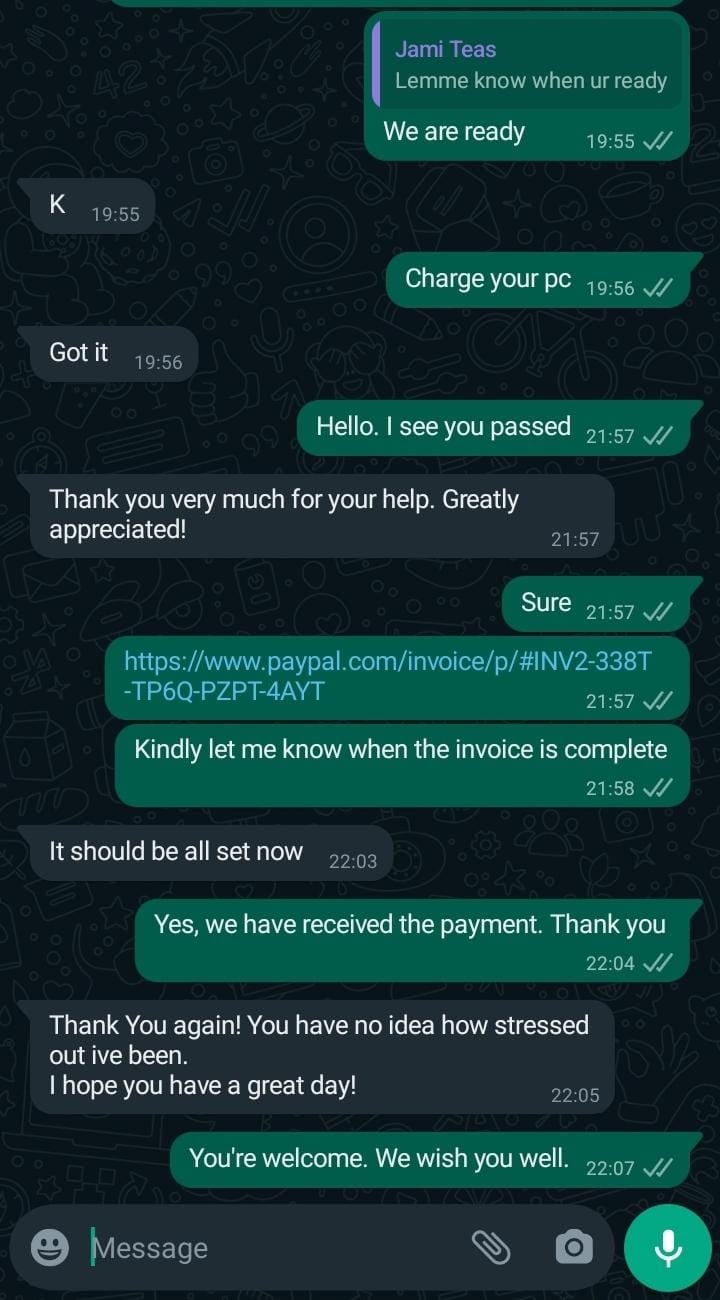Attach a file with the paperclip
The height and width of the screenshot is (1300, 720).
click(491, 1247)
